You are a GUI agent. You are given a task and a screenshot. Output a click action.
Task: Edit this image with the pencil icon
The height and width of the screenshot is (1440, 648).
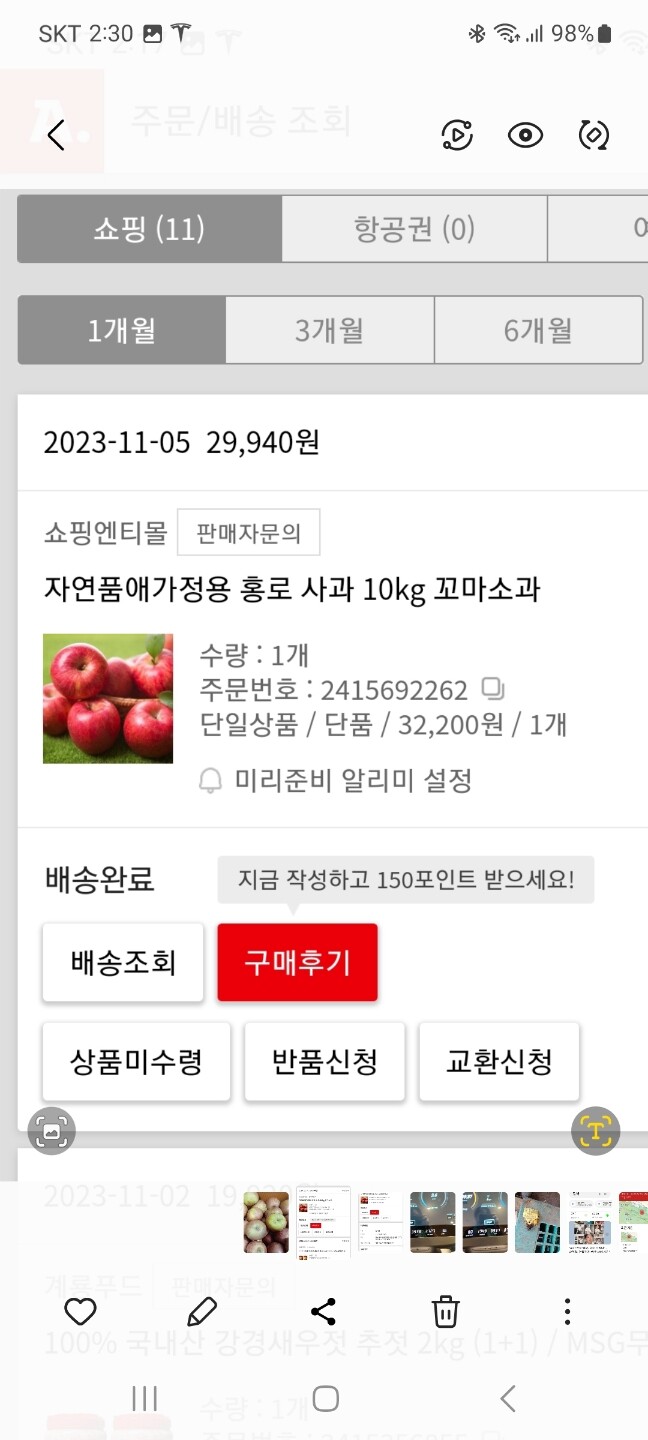point(202,1312)
